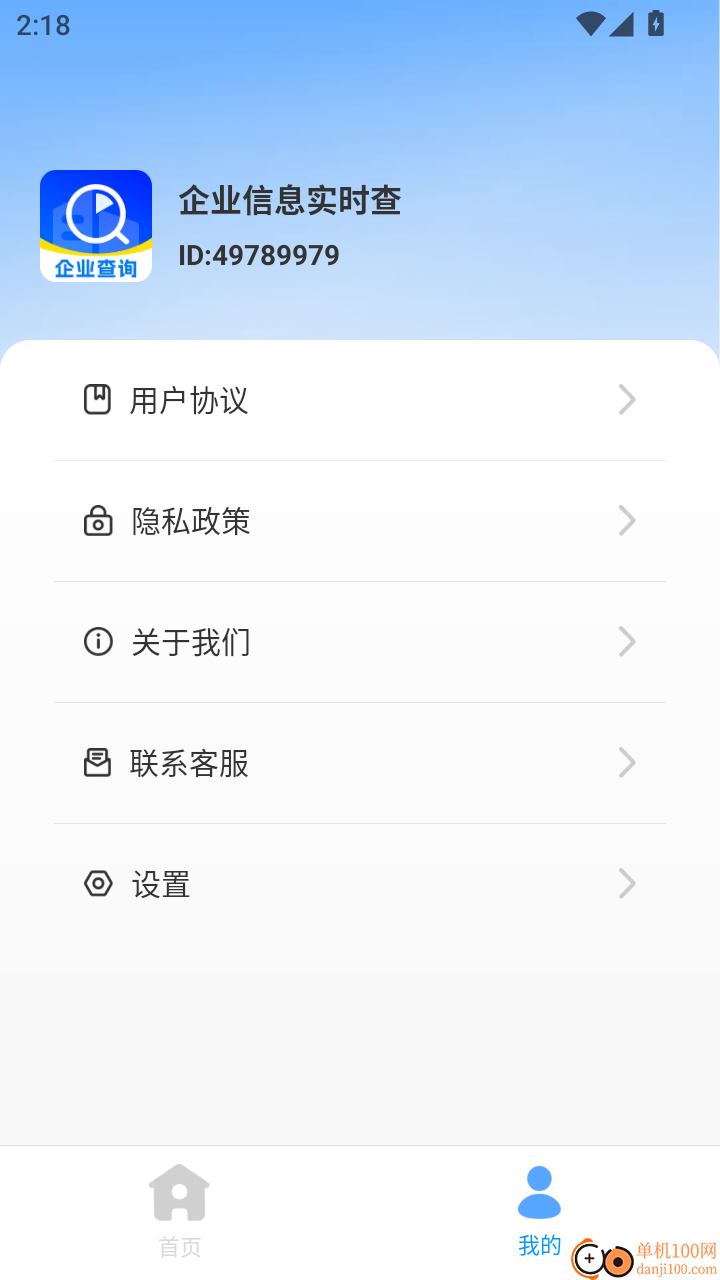Tap the 企业信息实时查 app title

pos(290,201)
